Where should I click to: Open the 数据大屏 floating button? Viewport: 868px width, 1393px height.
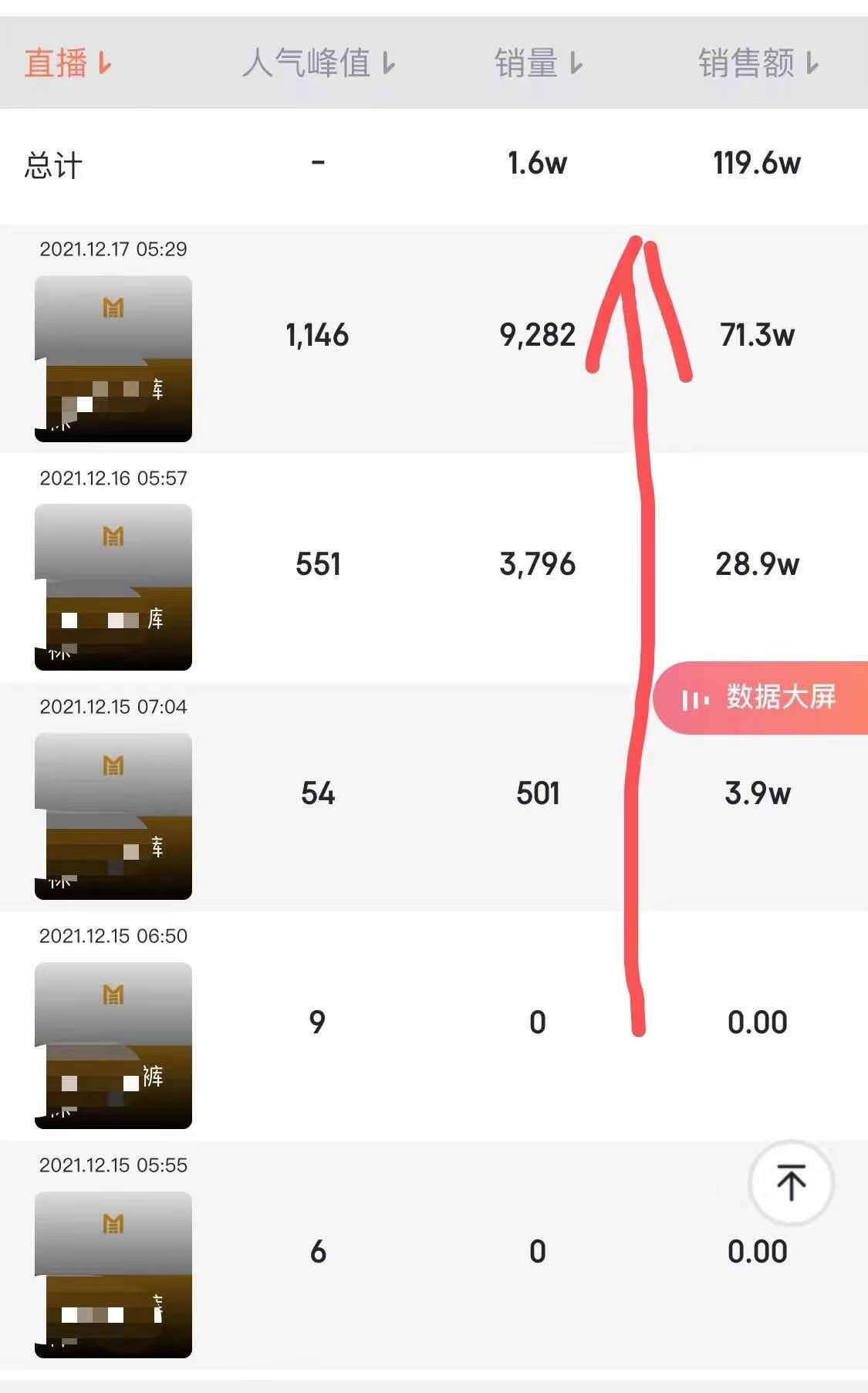coord(761,698)
